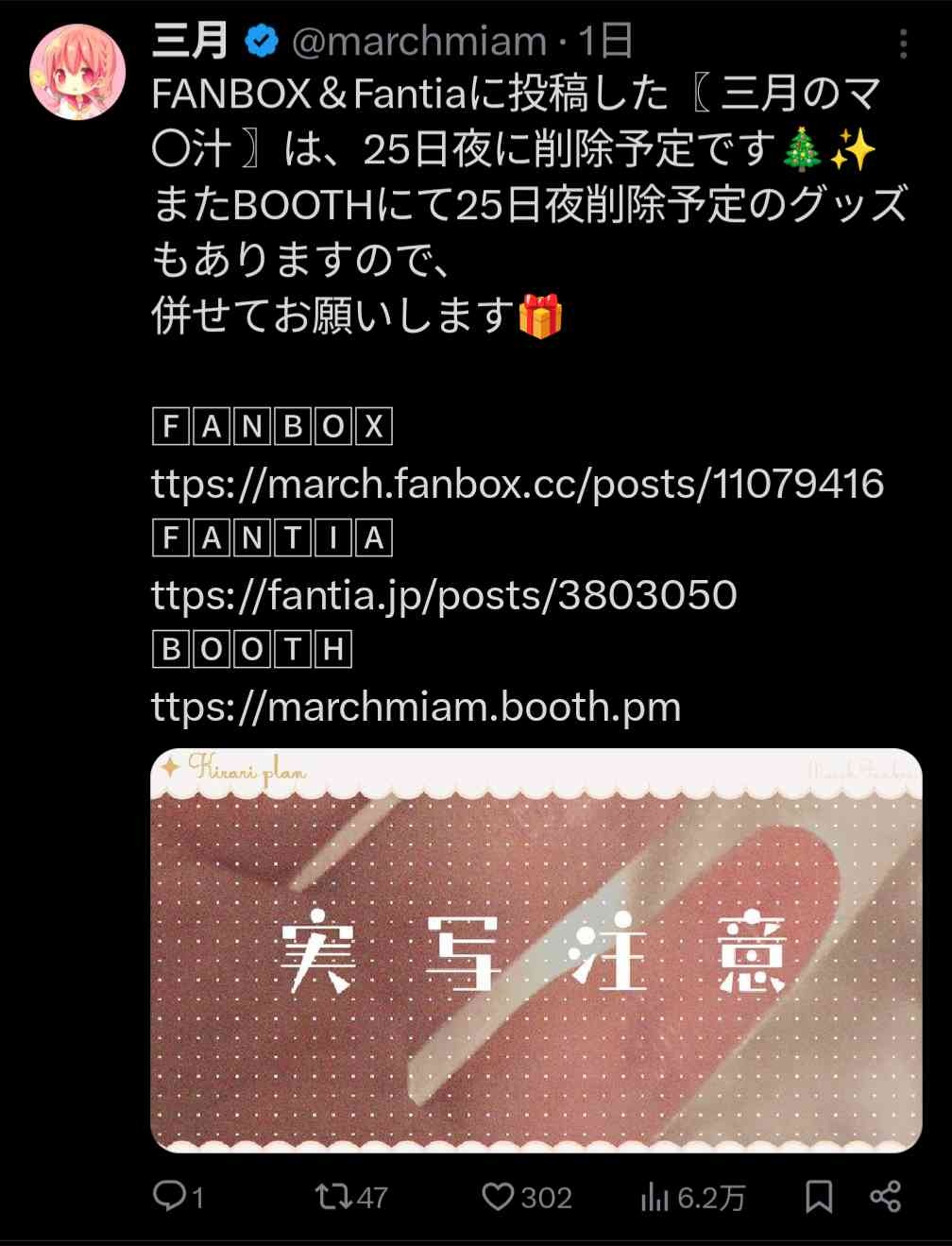
Task: Bookmark this tweet
Action: click(819, 1197)
